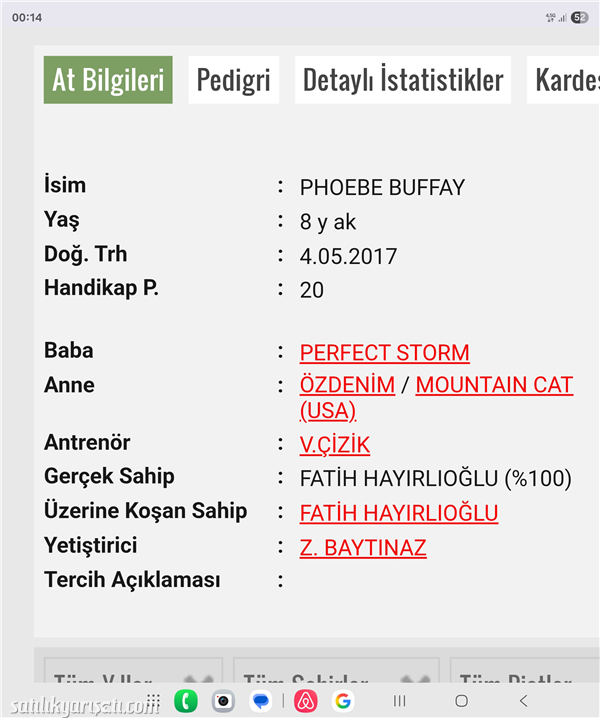
Task: View trainer V.ÇİZİK's page
Action: pos(335,445)
